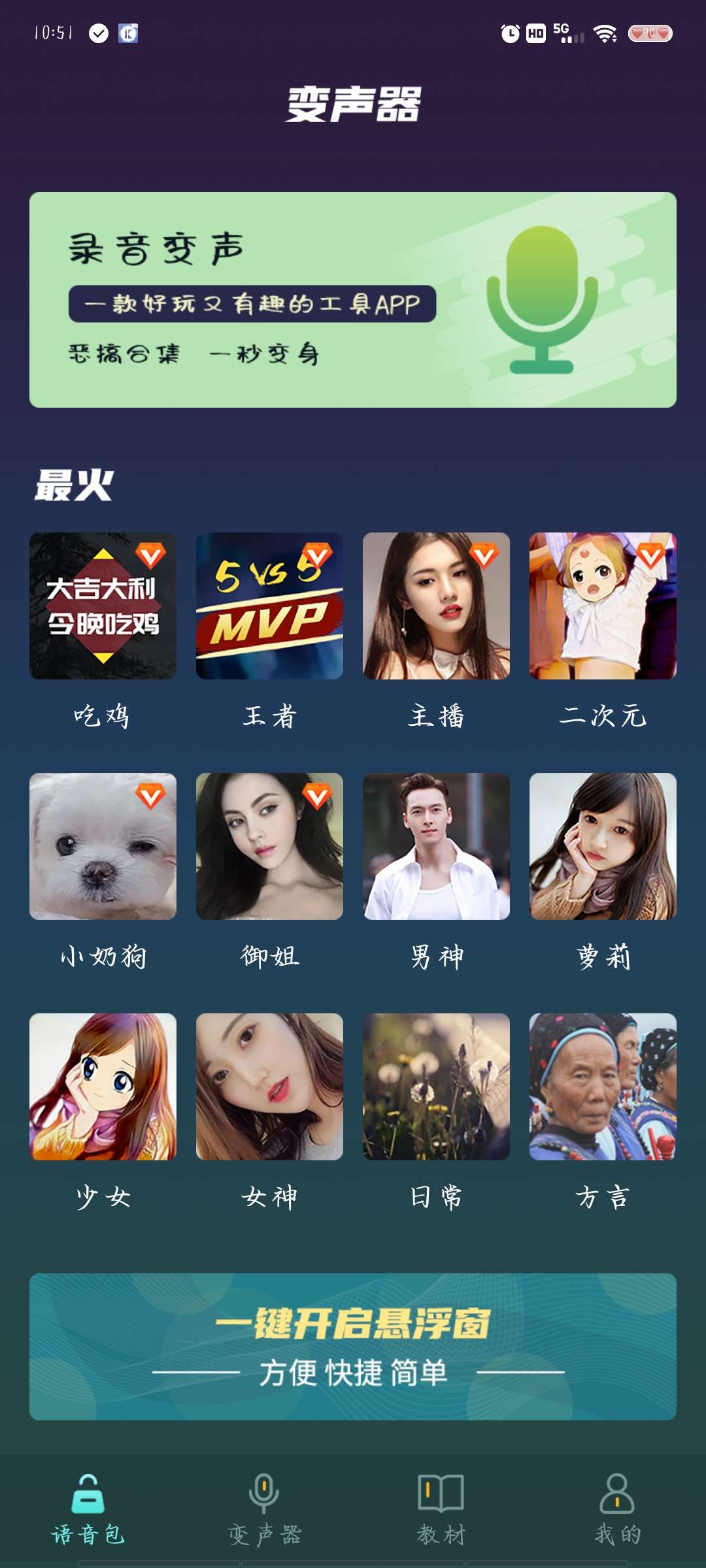Tap the 萝莉 voice pack tile
Viewport: 706px width, 1568px height.
coord(603,846)
